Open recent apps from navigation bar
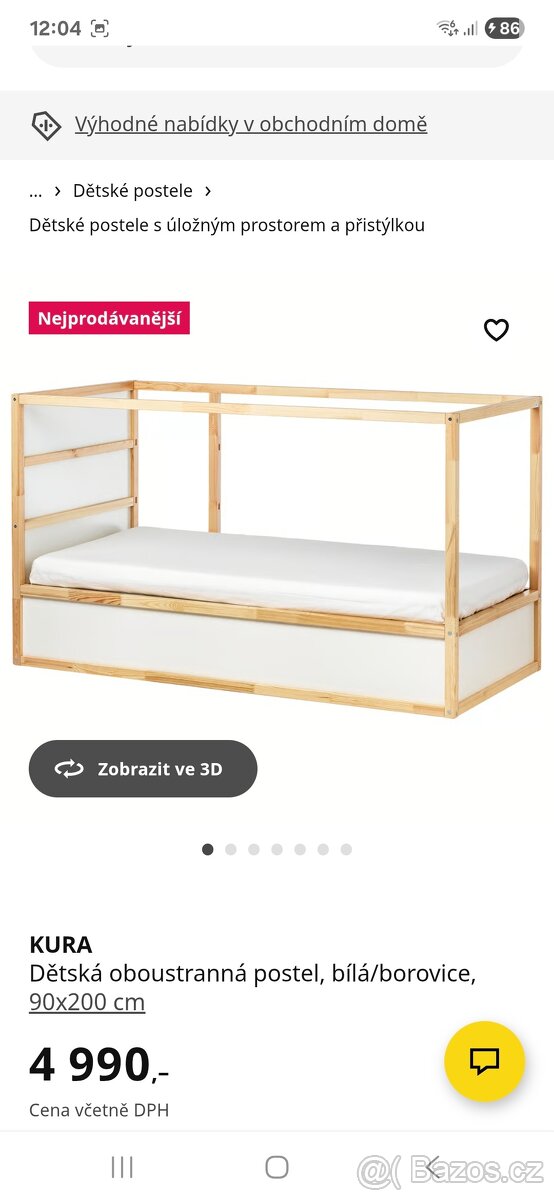 click(x=122, y=1167)
